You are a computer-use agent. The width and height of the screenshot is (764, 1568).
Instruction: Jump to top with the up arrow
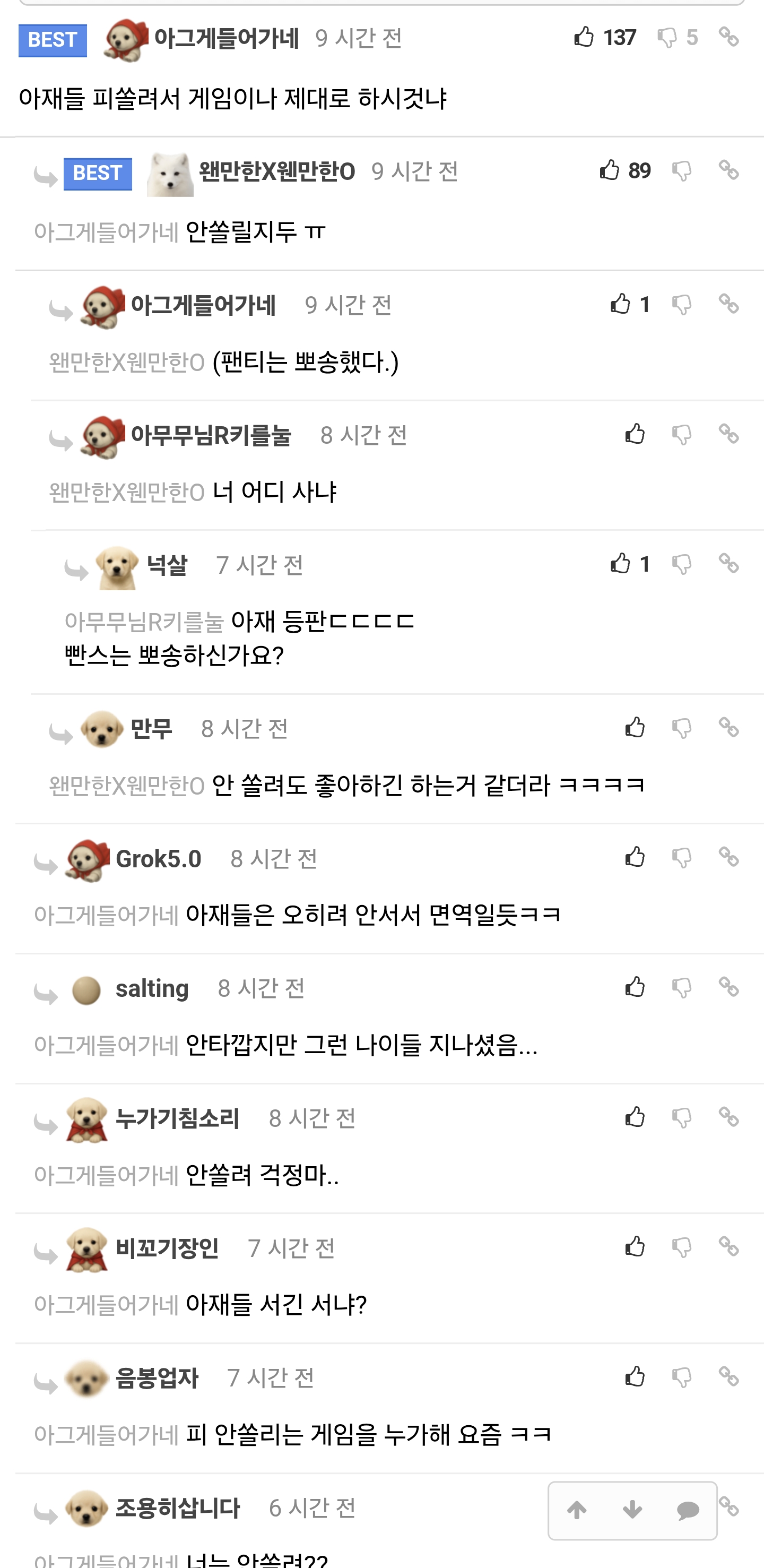click(x=577, y=1510)
